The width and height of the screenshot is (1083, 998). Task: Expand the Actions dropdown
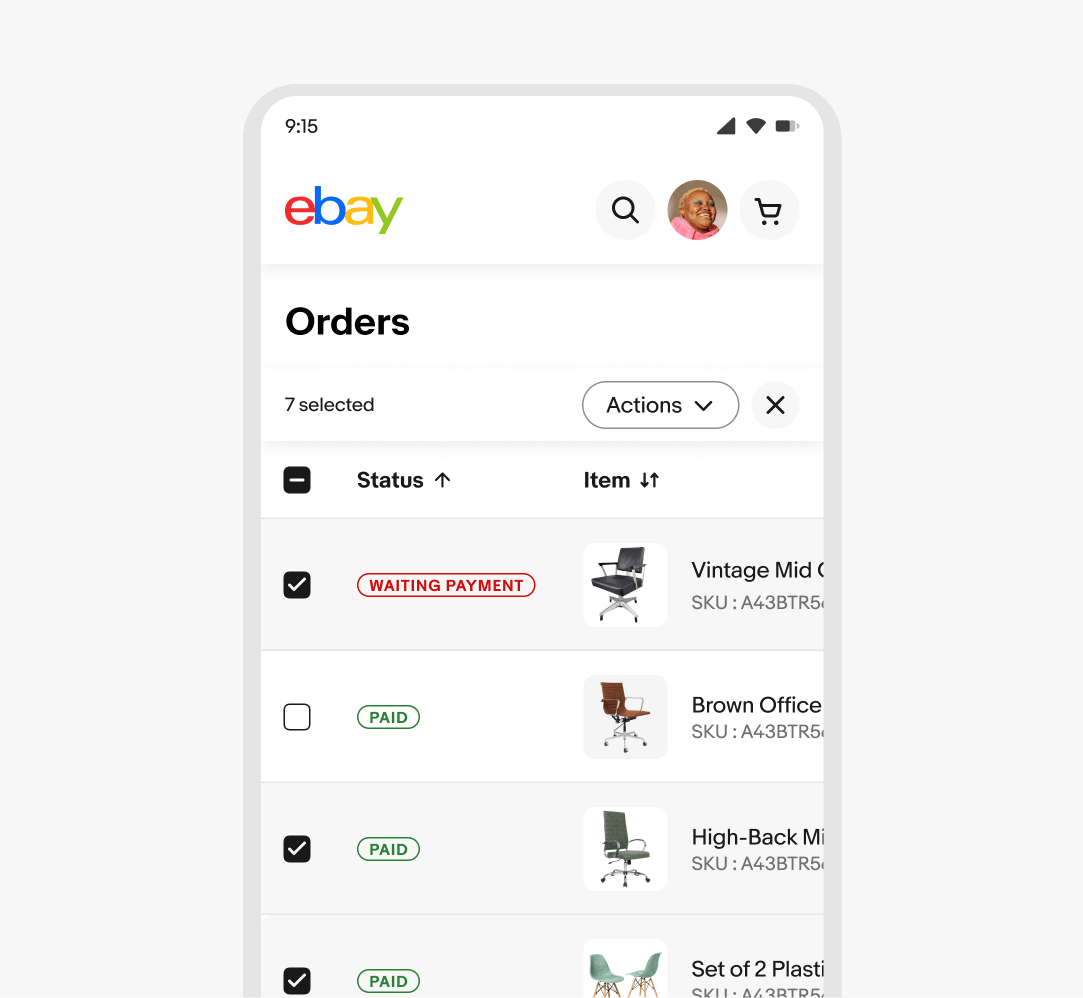point(660,405)
